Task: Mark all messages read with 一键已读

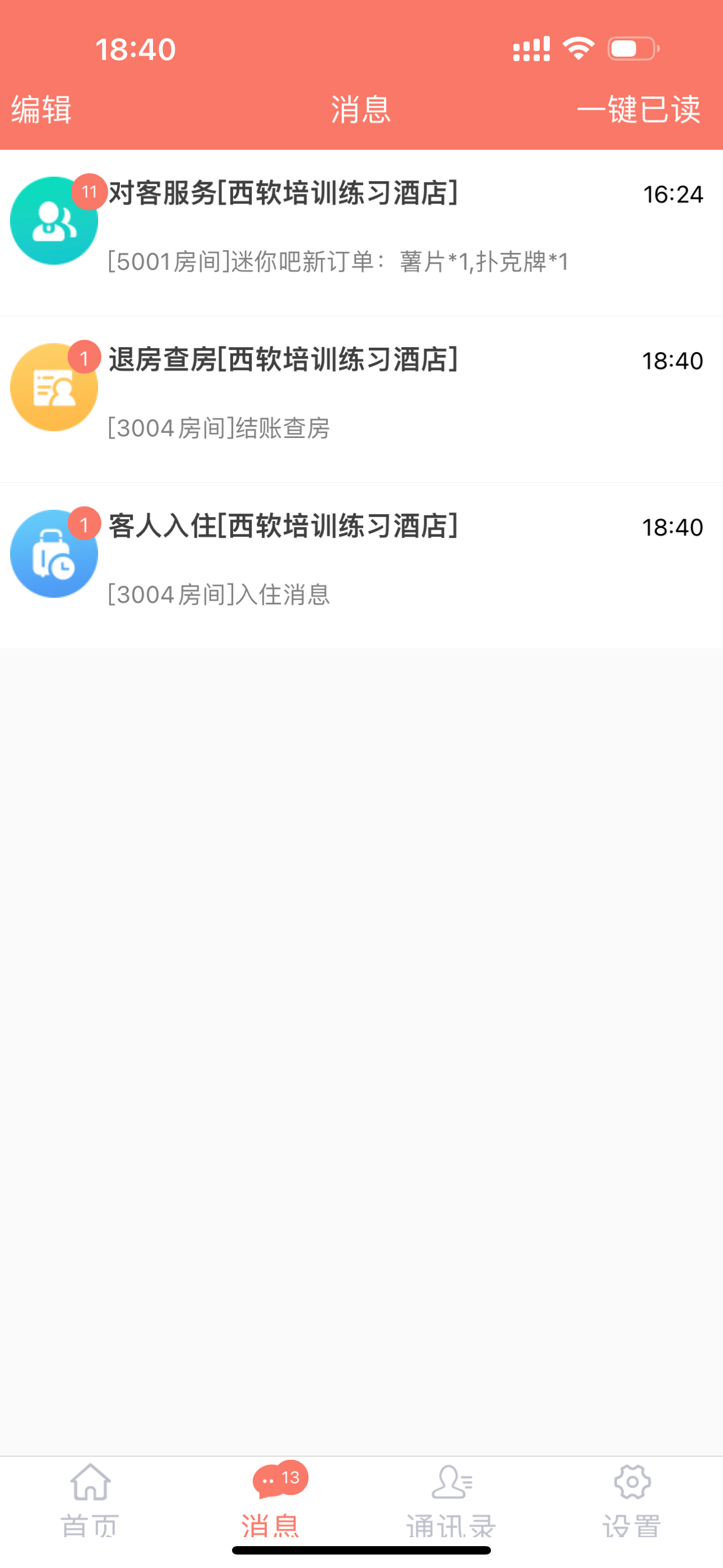Action: tap(638, 109)
